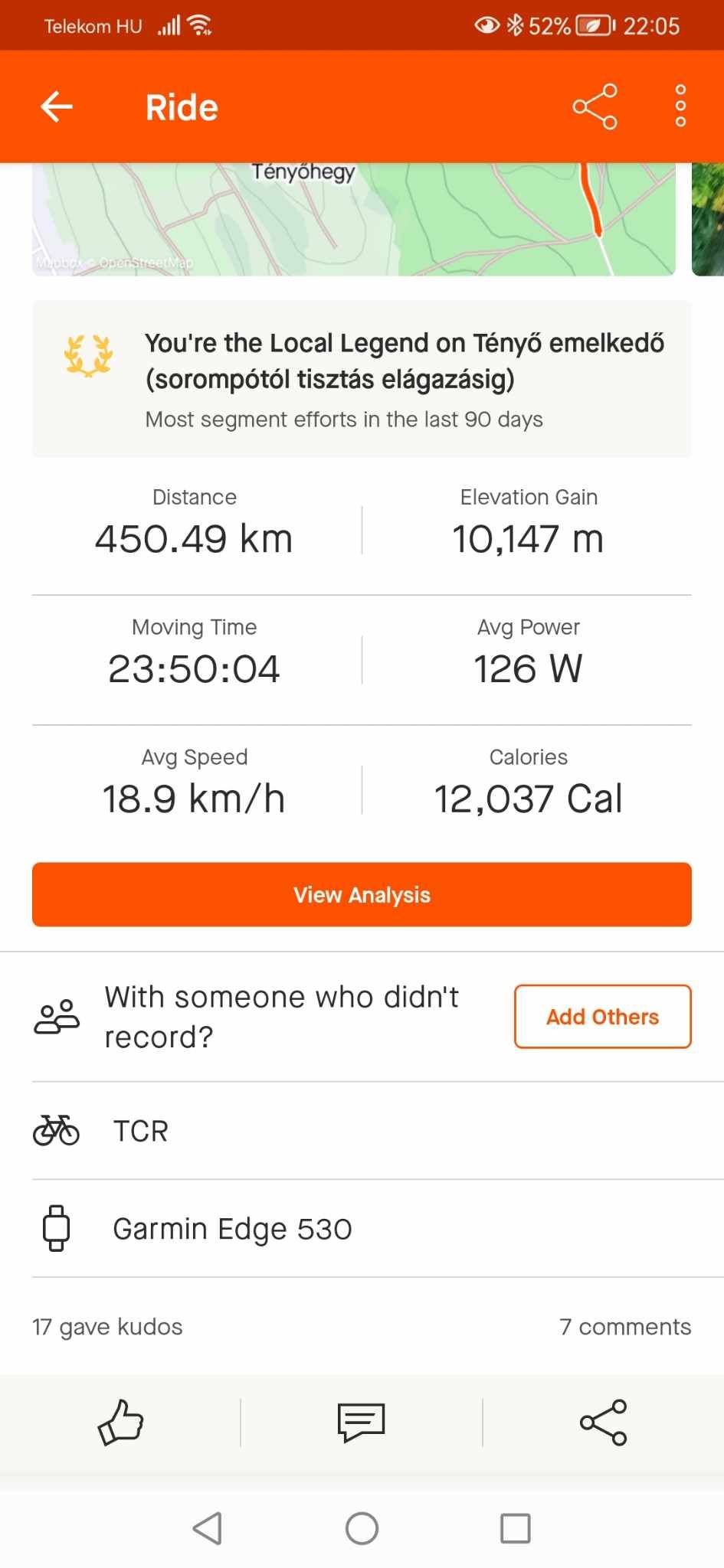Open the Local Legend achievement card
Viewport: 724px width, 1568px height.
[362, 379]
